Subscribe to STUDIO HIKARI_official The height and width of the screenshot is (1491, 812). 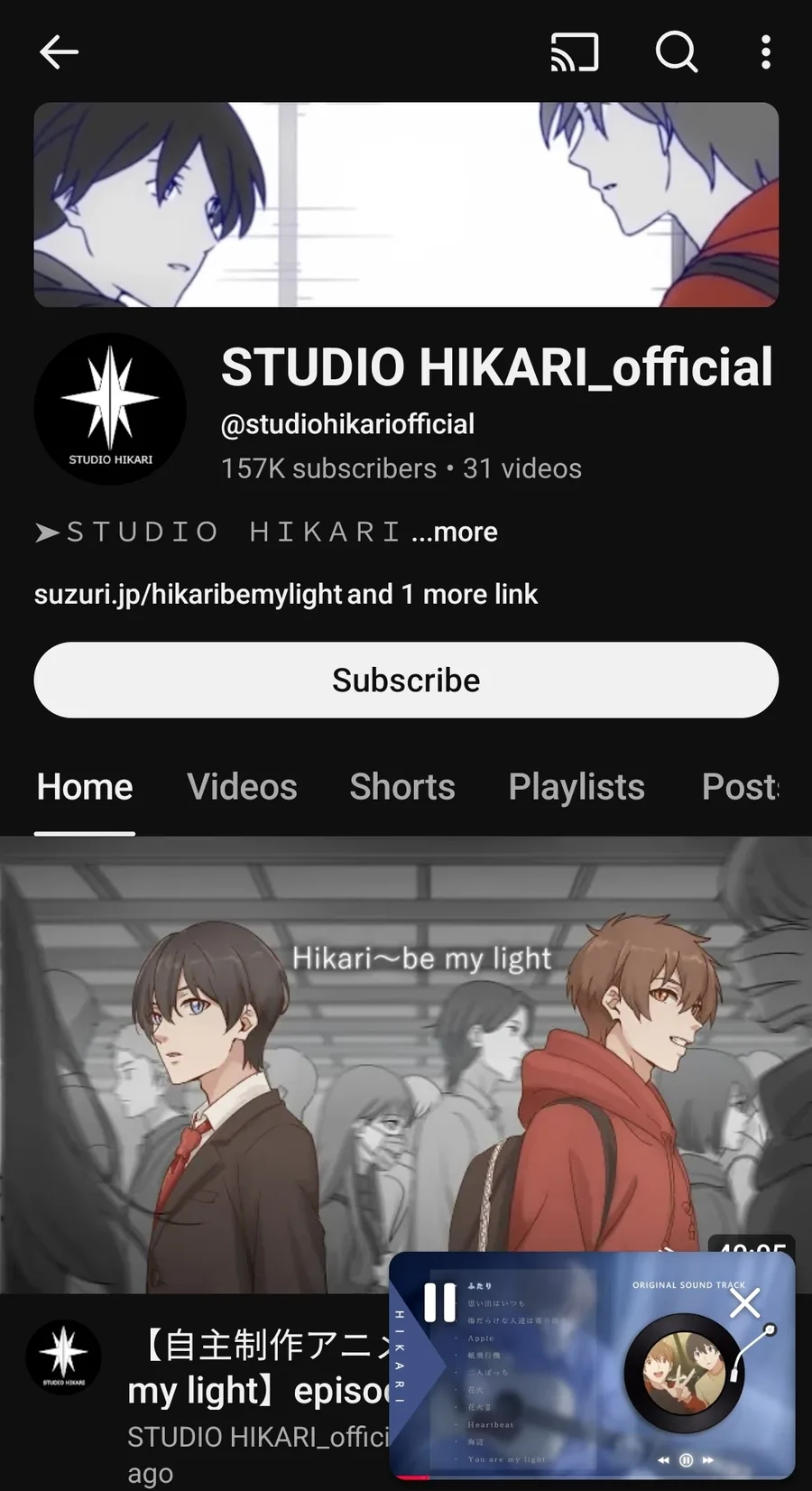pyautogui.click(x=406, y=680)
